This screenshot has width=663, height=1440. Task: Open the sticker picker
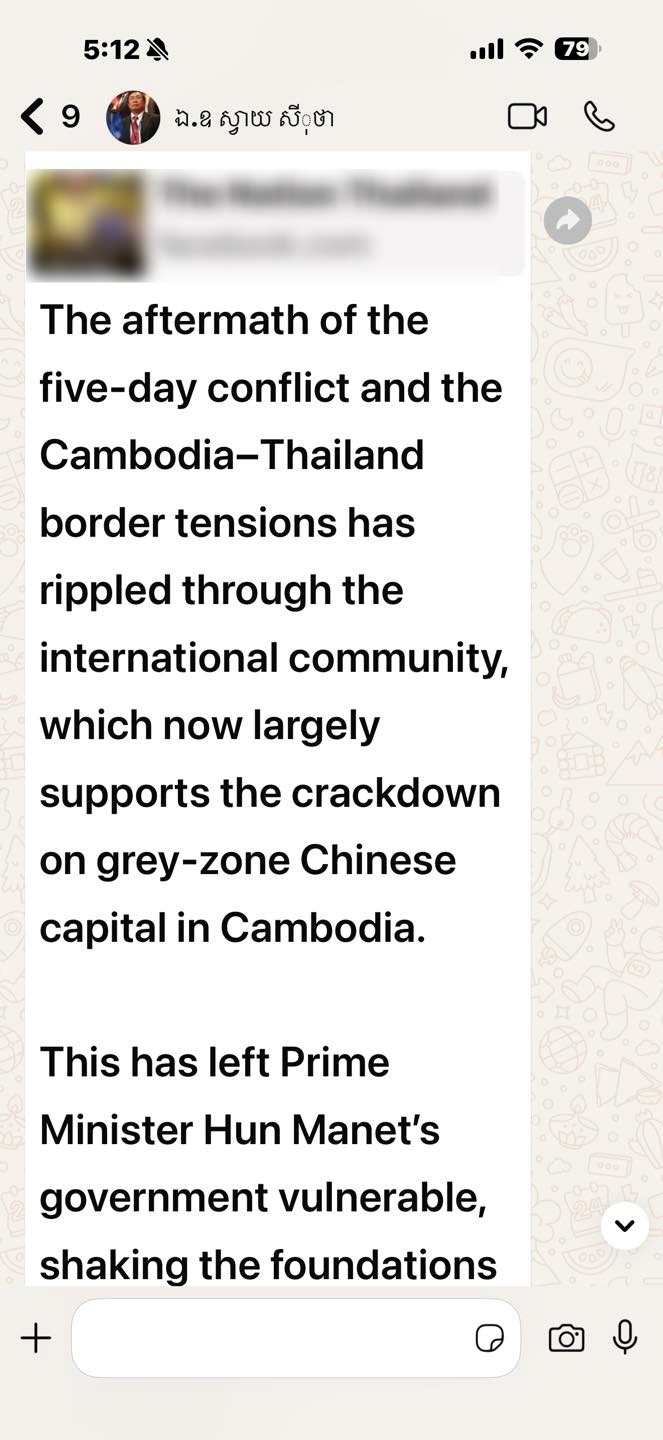coord(489,1338)
